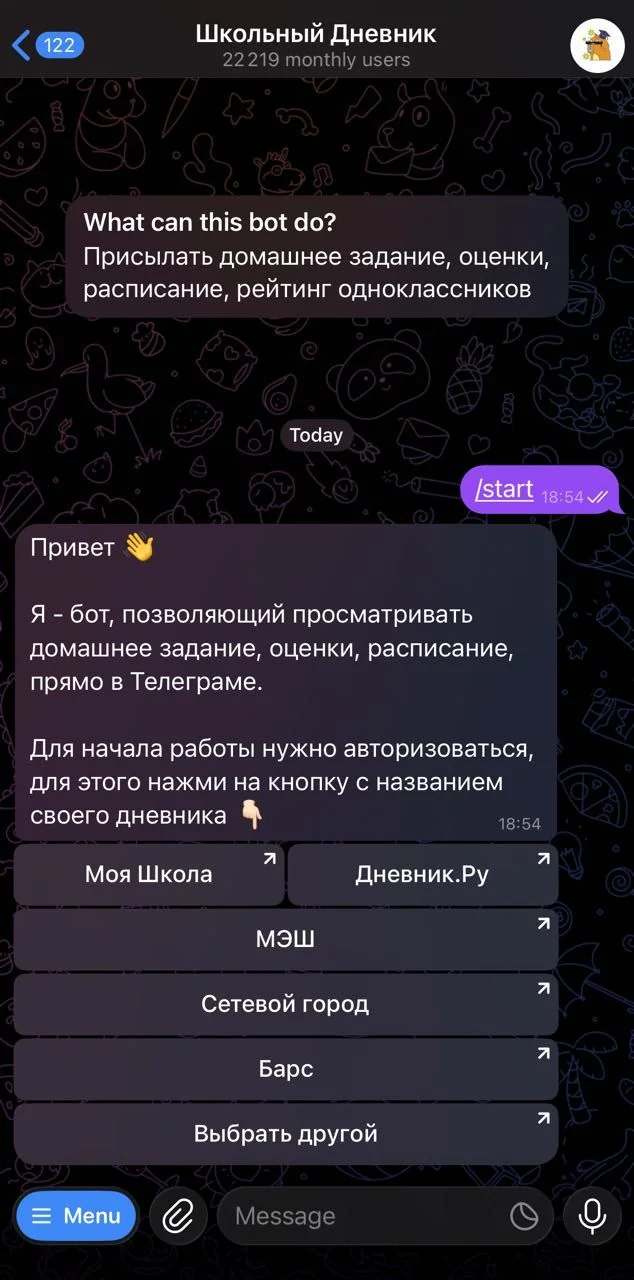
Task: Focus the Message input field
Action: coord(365,1216)
